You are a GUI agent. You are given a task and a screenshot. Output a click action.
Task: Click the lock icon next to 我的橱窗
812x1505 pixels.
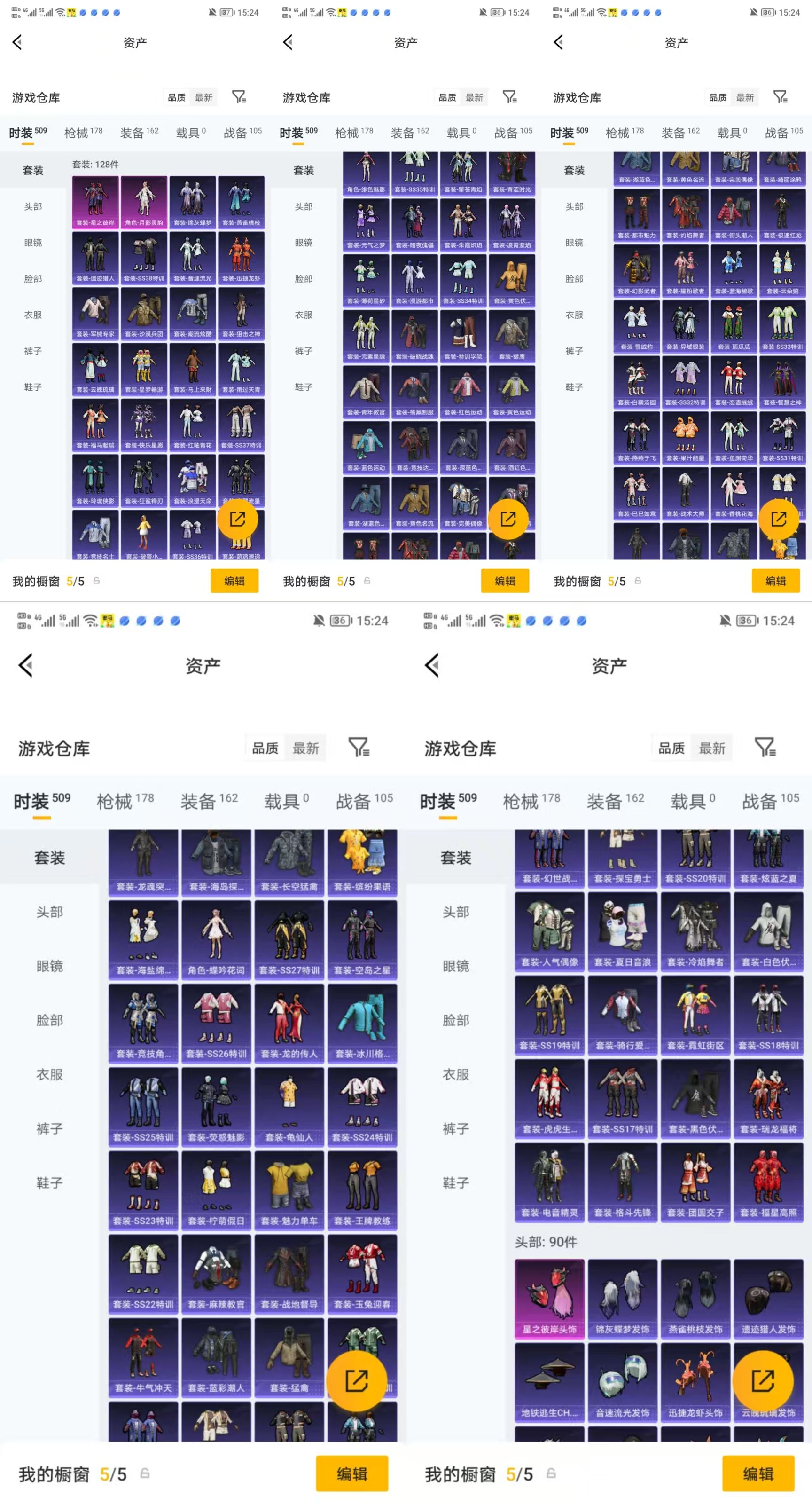click(x=96, y=581)
